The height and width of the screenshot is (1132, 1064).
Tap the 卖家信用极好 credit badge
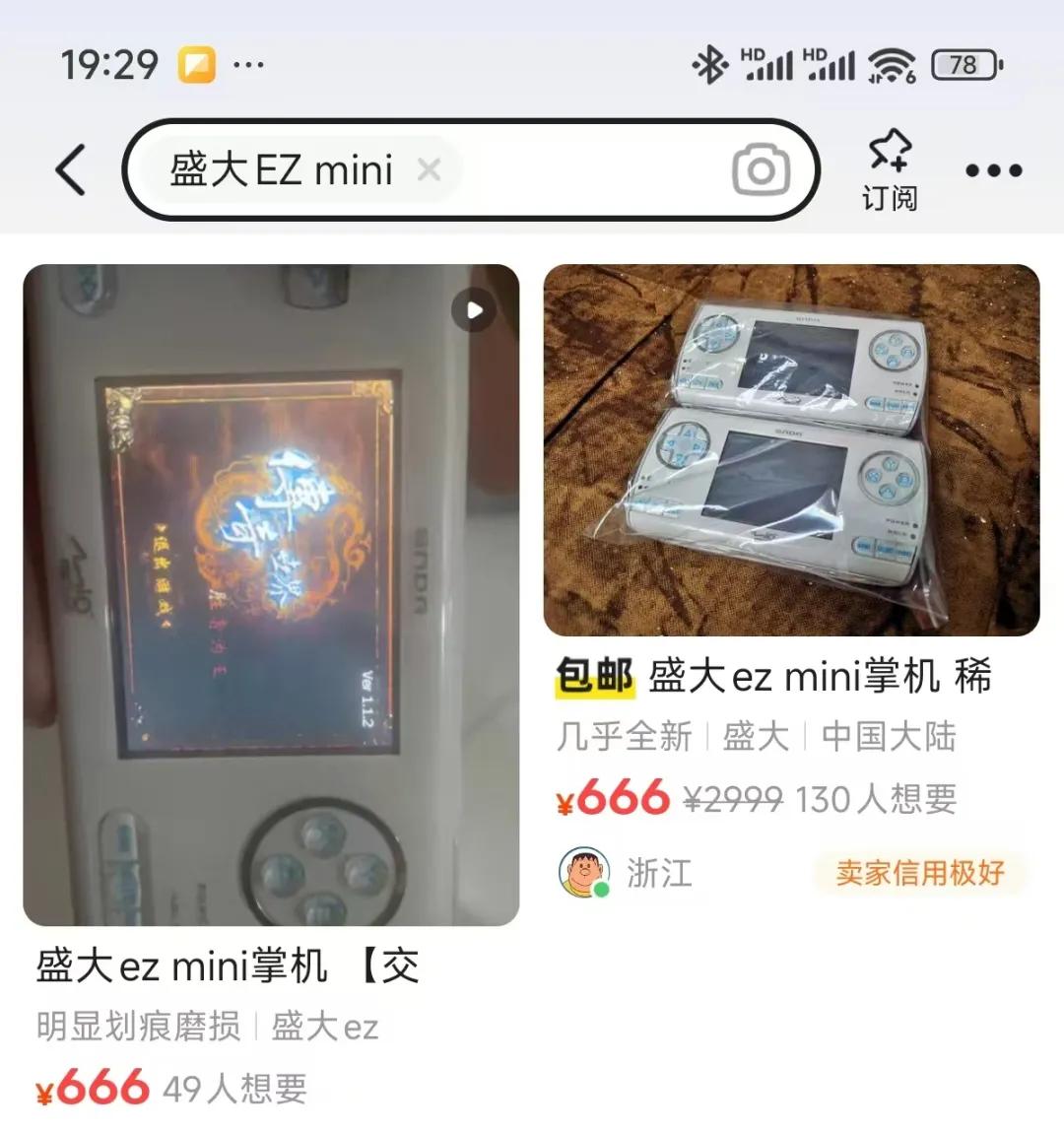coord(919,873)
